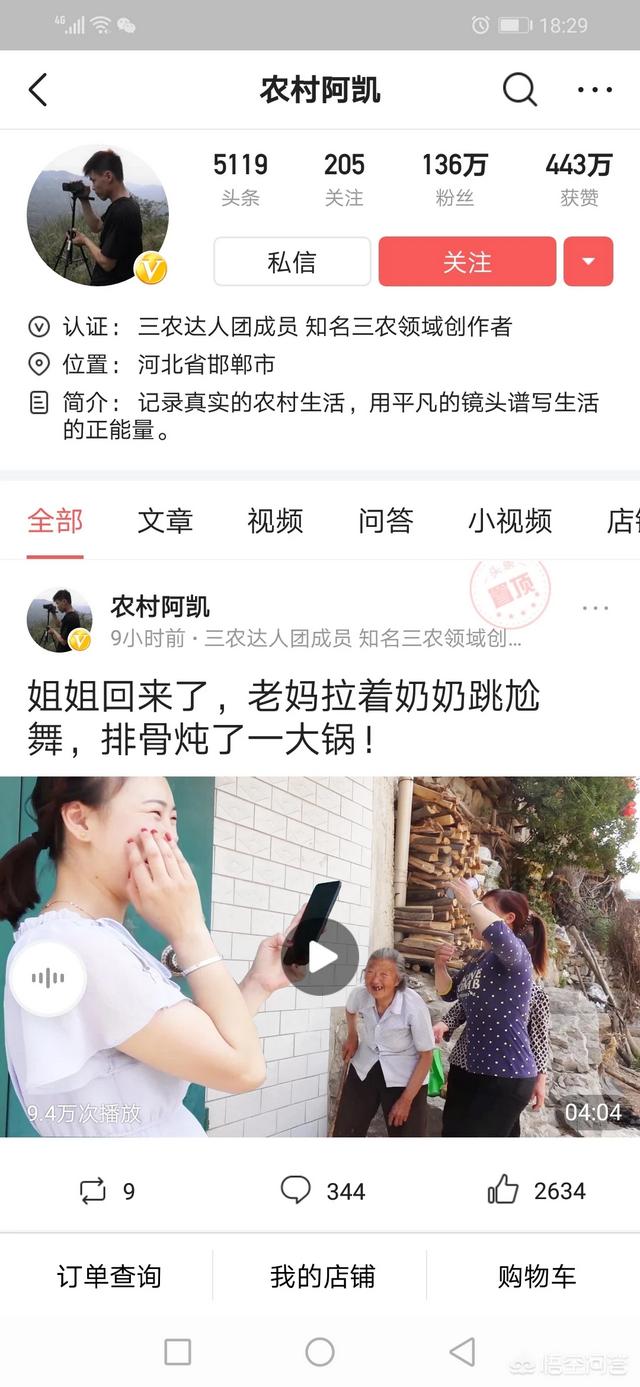Go back using the top-left arrow

tap(38, 90)
